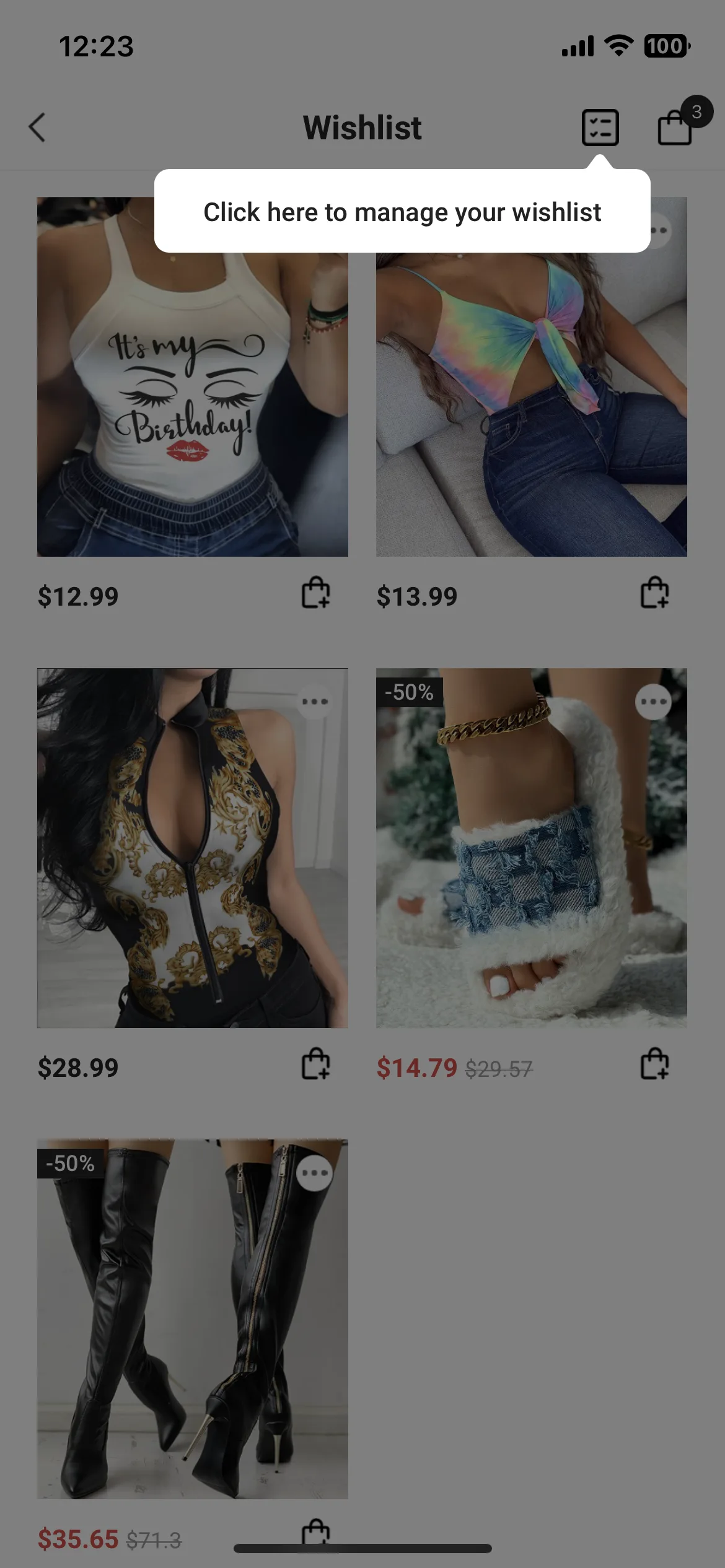Add the $12.99 item to bag
Screen dimensions: 725x1568
[x=315, y=593]
